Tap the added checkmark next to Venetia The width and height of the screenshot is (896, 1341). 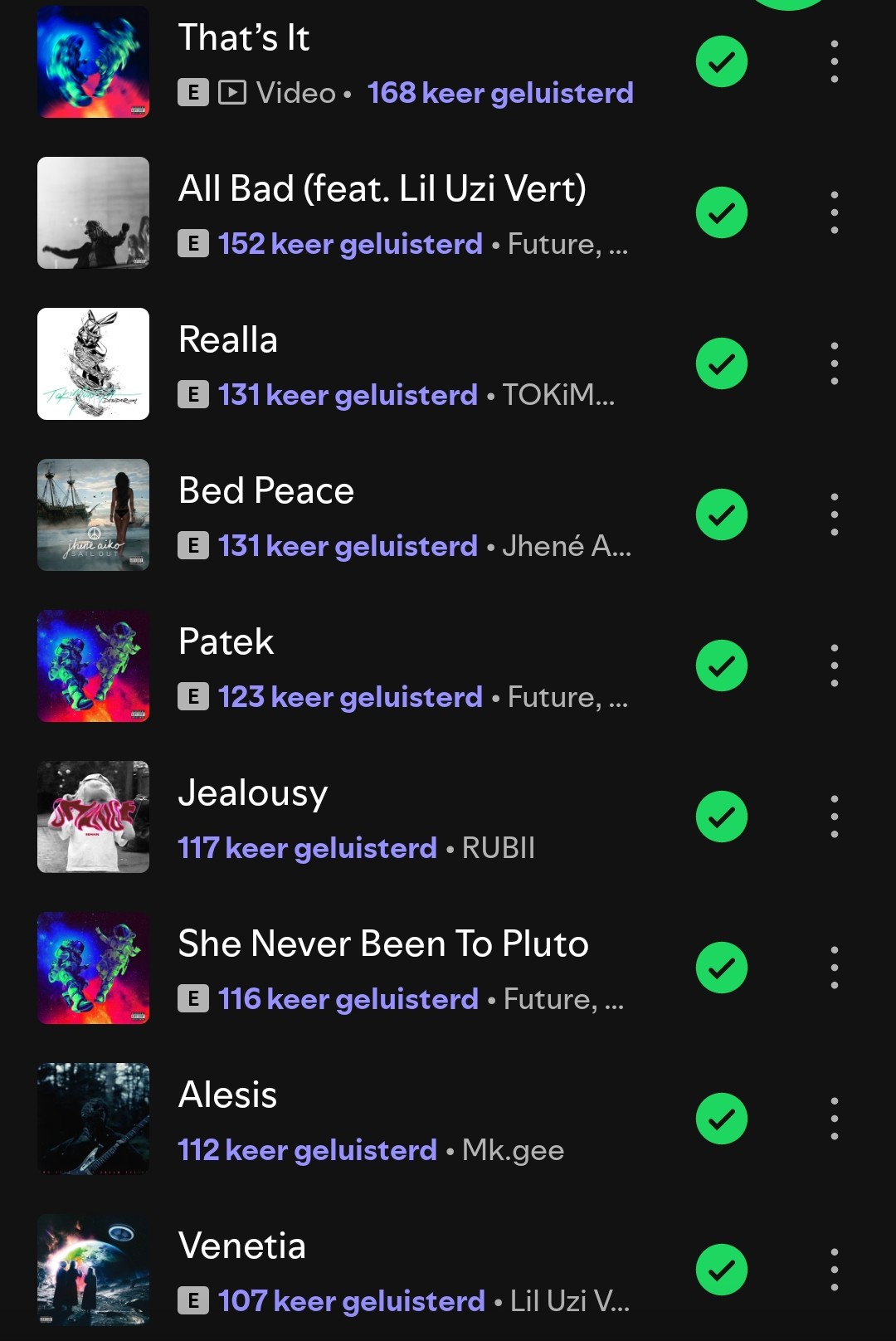(x=722, y=1270)
